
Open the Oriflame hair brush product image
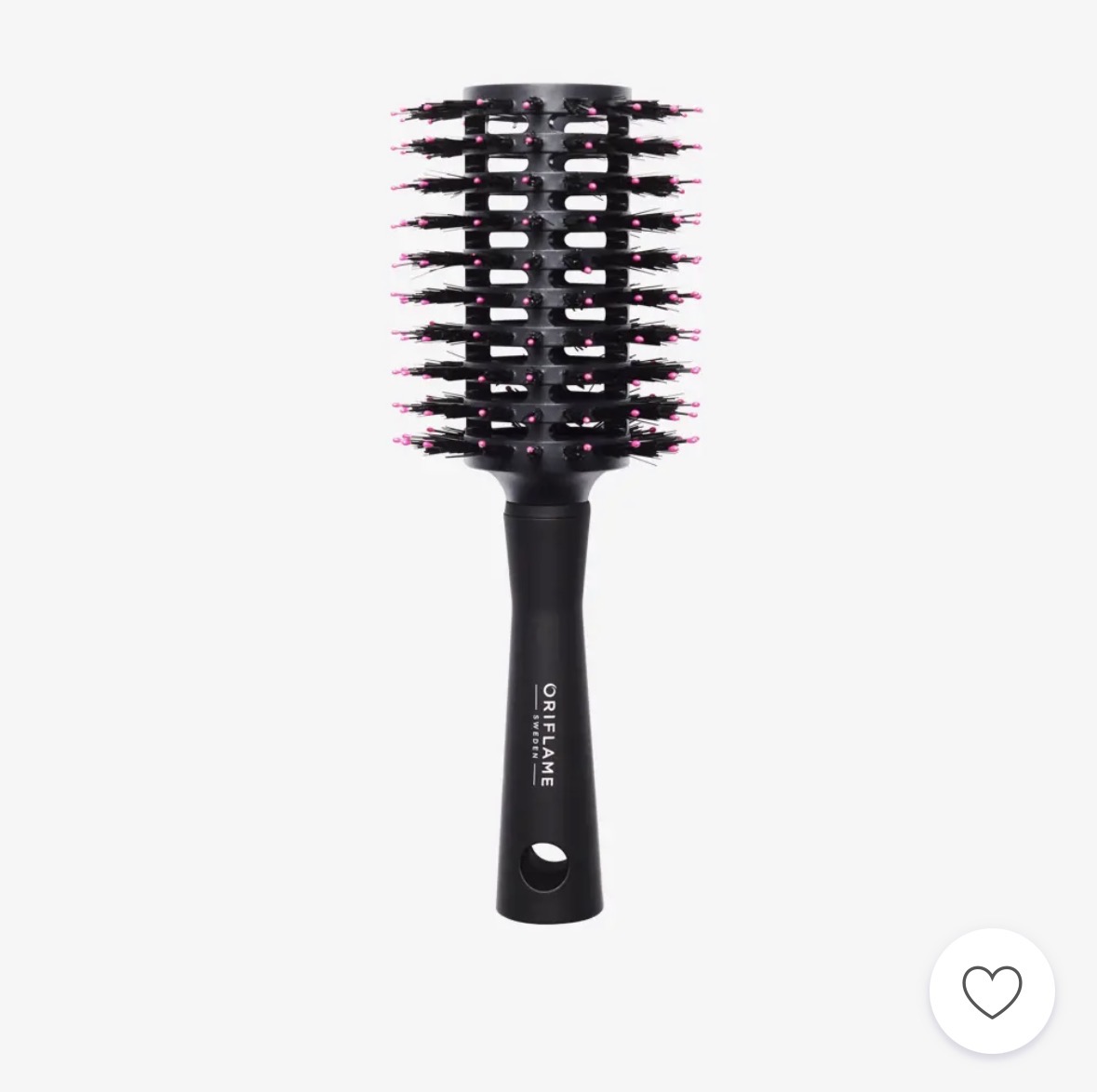pos(547,502)
